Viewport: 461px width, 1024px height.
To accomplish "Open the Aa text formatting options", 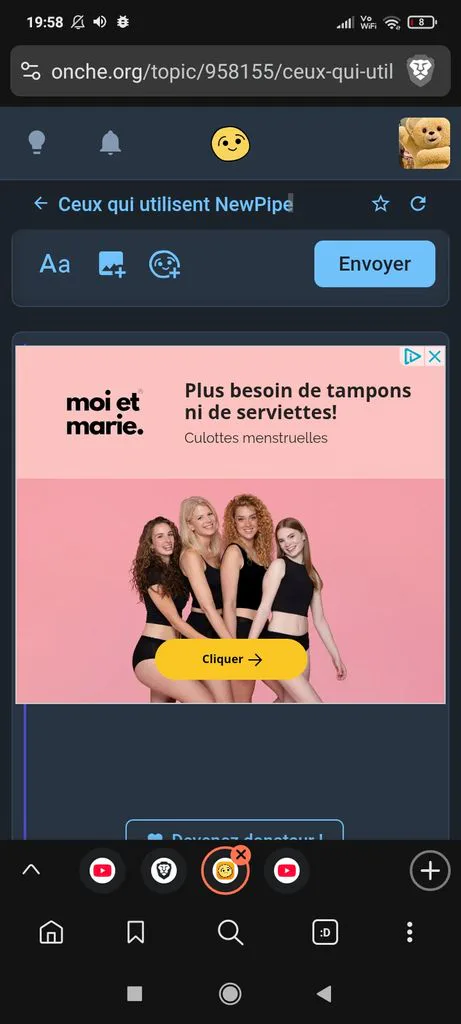I will [55, 264].
